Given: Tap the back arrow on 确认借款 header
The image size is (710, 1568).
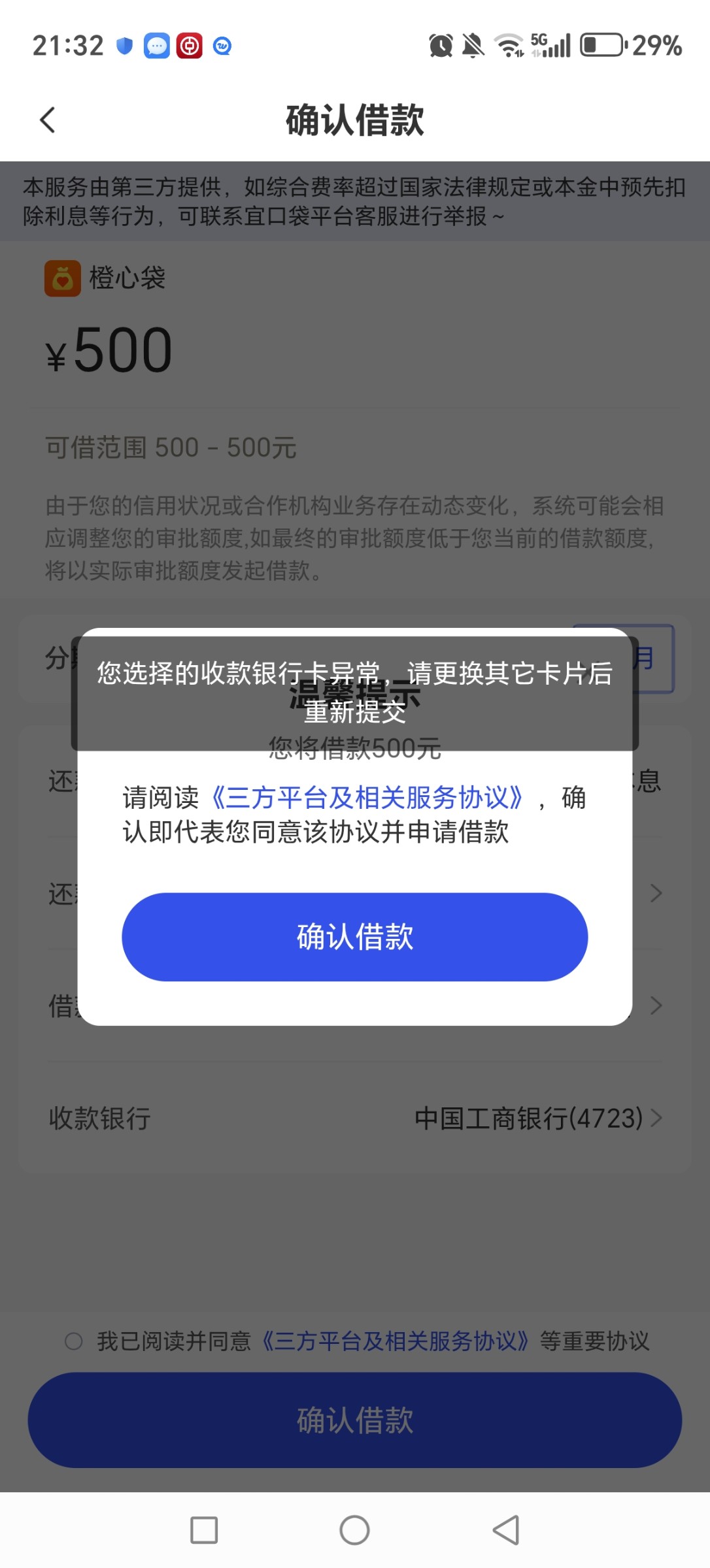Looking at the screenshot, I should (46, 120).
